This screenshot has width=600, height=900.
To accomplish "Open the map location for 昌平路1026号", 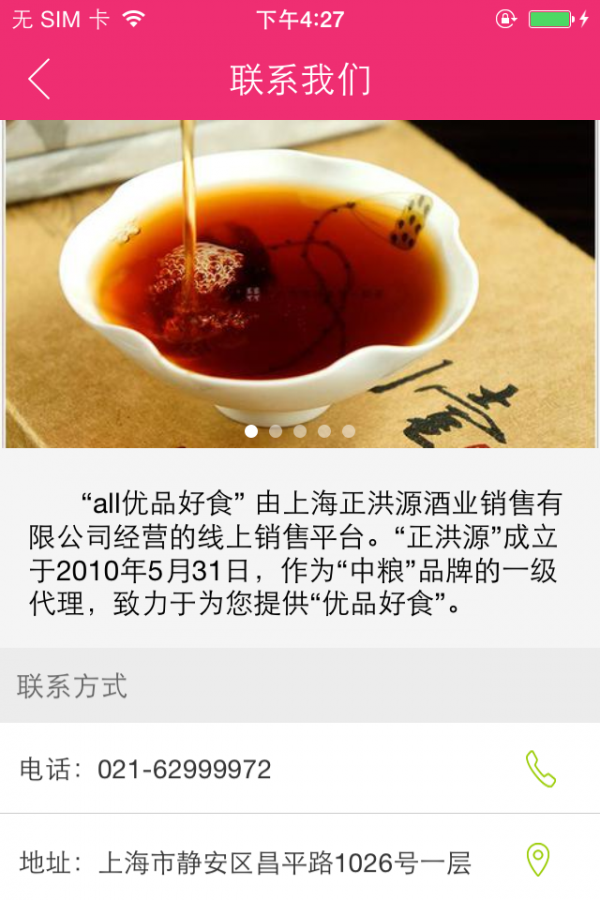I will point(538,860).
